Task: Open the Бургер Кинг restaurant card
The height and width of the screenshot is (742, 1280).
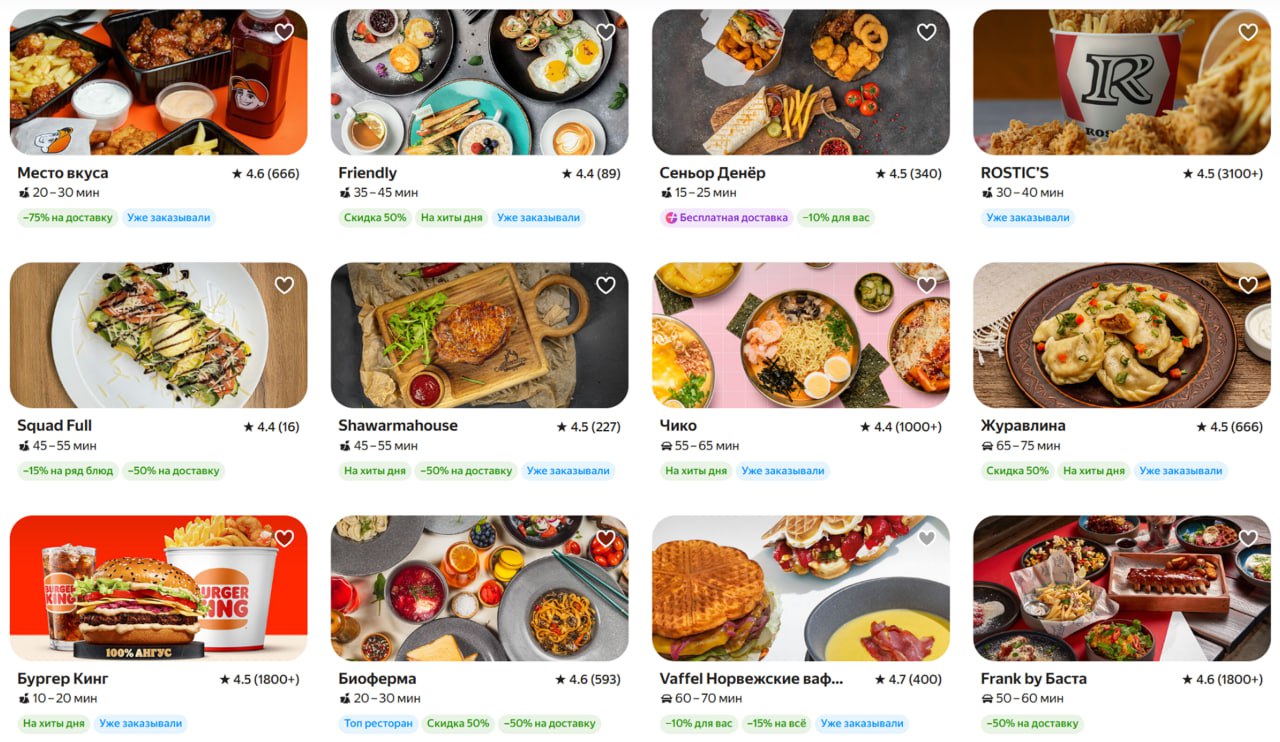Action: (x=158, y=624)
